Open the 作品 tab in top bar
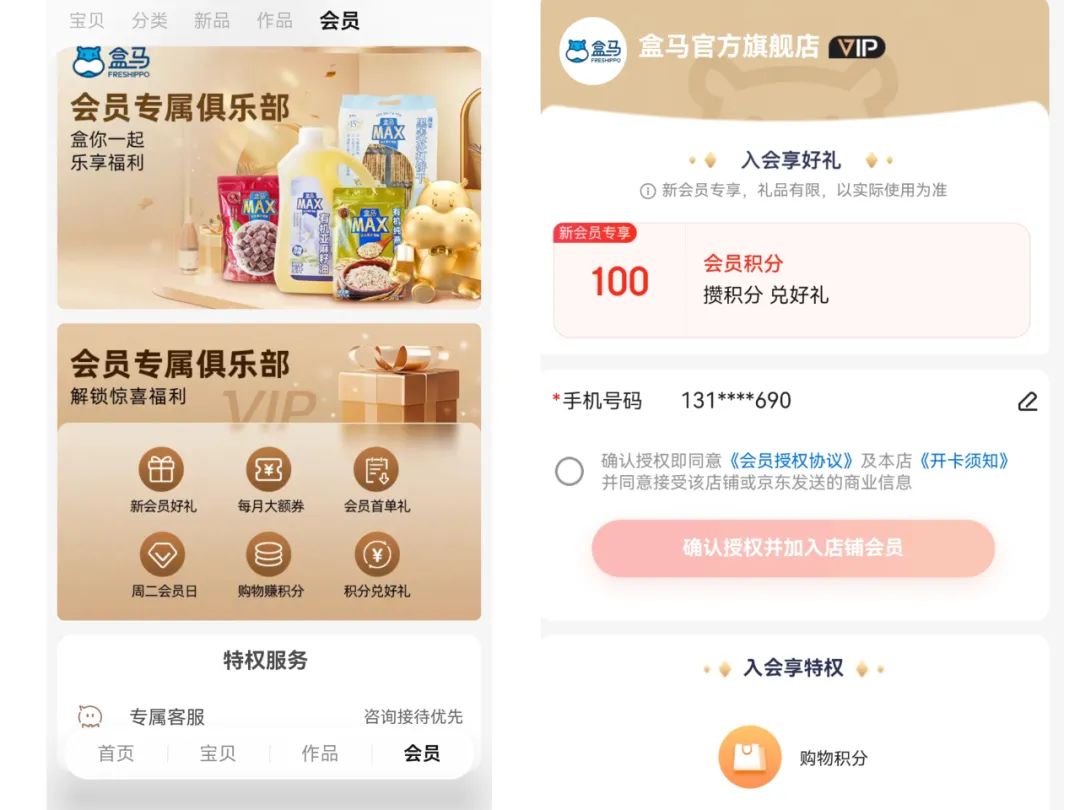 274,20
